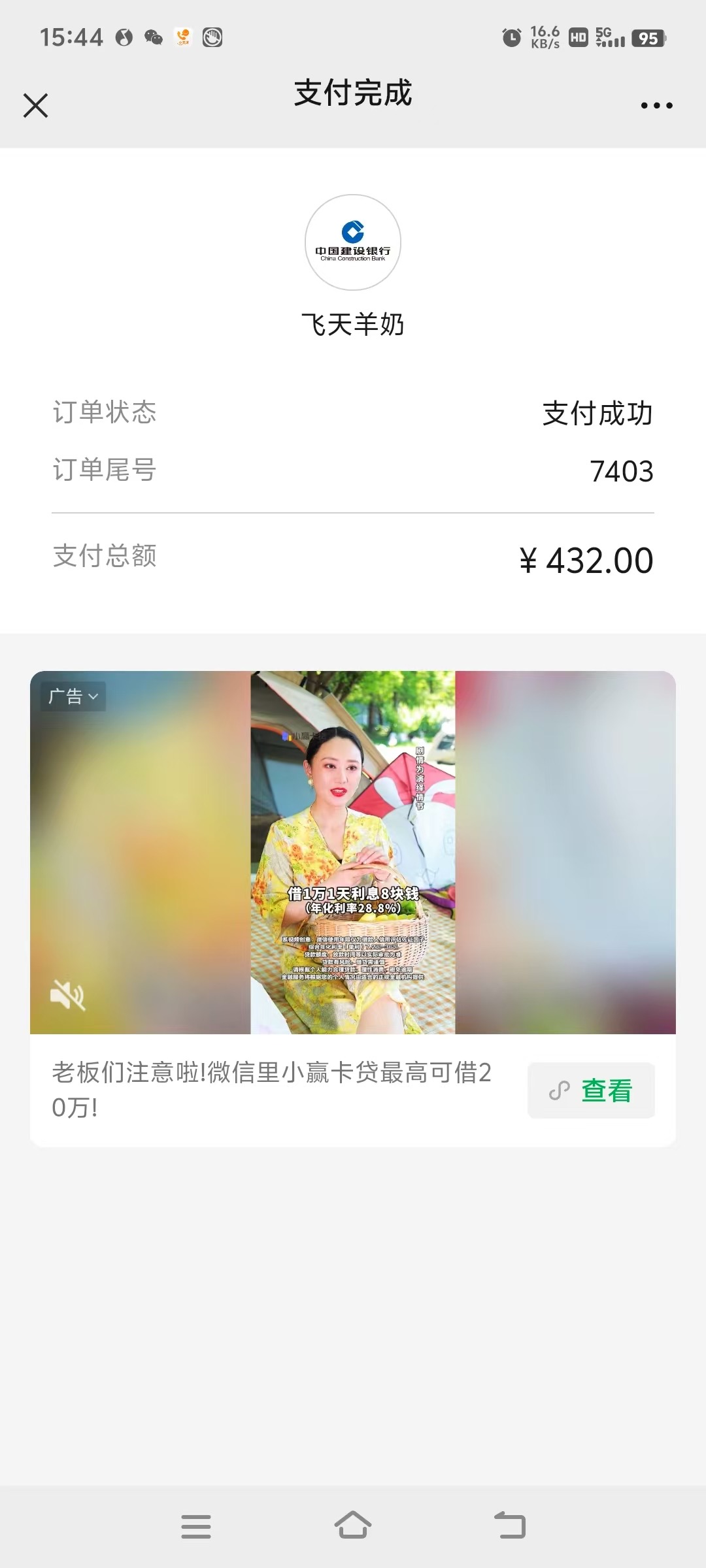The height and width of the screenshot is (1568, 706).
Task: Open the 小赢卡贷 ad video
Action: (x=353, y=852)
